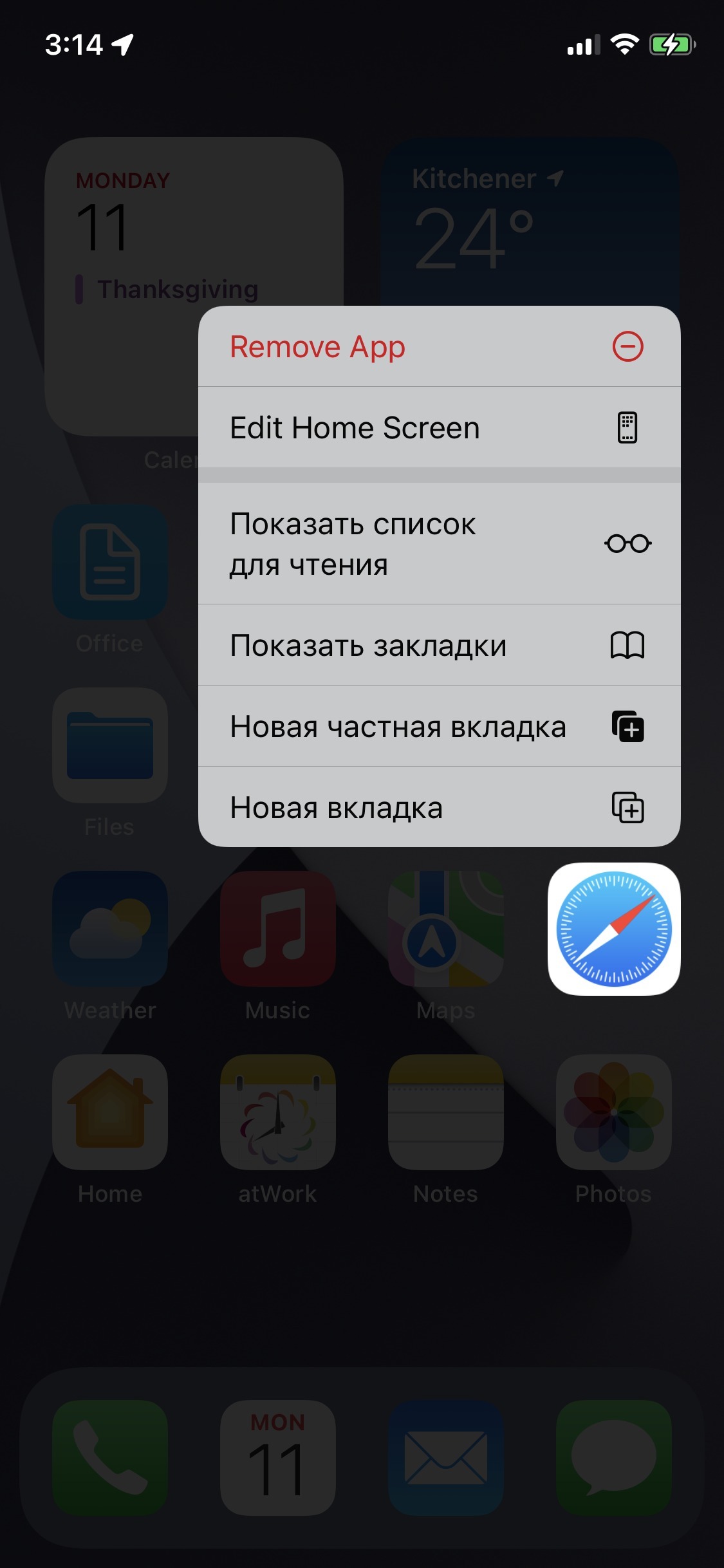Choose Edit Home Screen option
Image resolution: width=724 pixels, height=1568 pixels.
click(x=439, y=427)
